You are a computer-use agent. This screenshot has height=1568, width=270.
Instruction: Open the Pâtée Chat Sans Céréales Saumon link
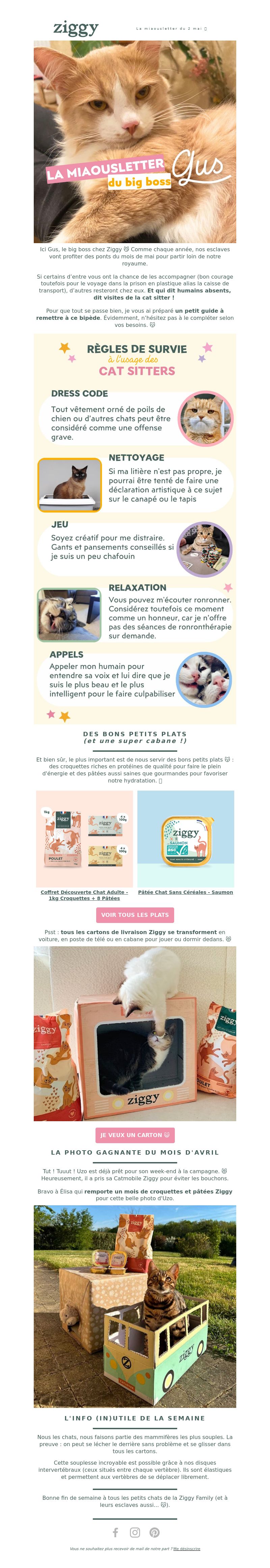coord(186,892)
